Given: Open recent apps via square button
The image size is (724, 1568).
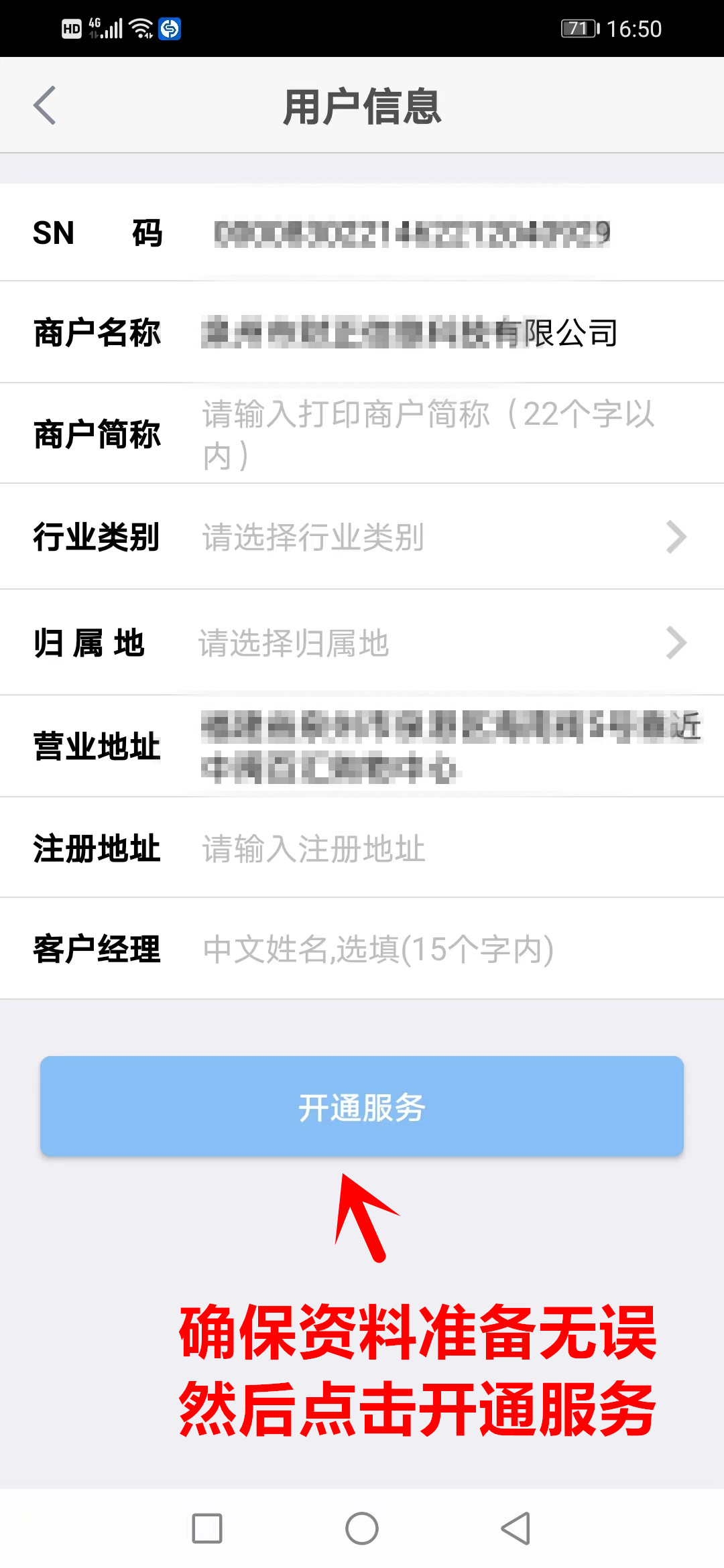Looking at the screenshot, I should tap(207, 1528).
